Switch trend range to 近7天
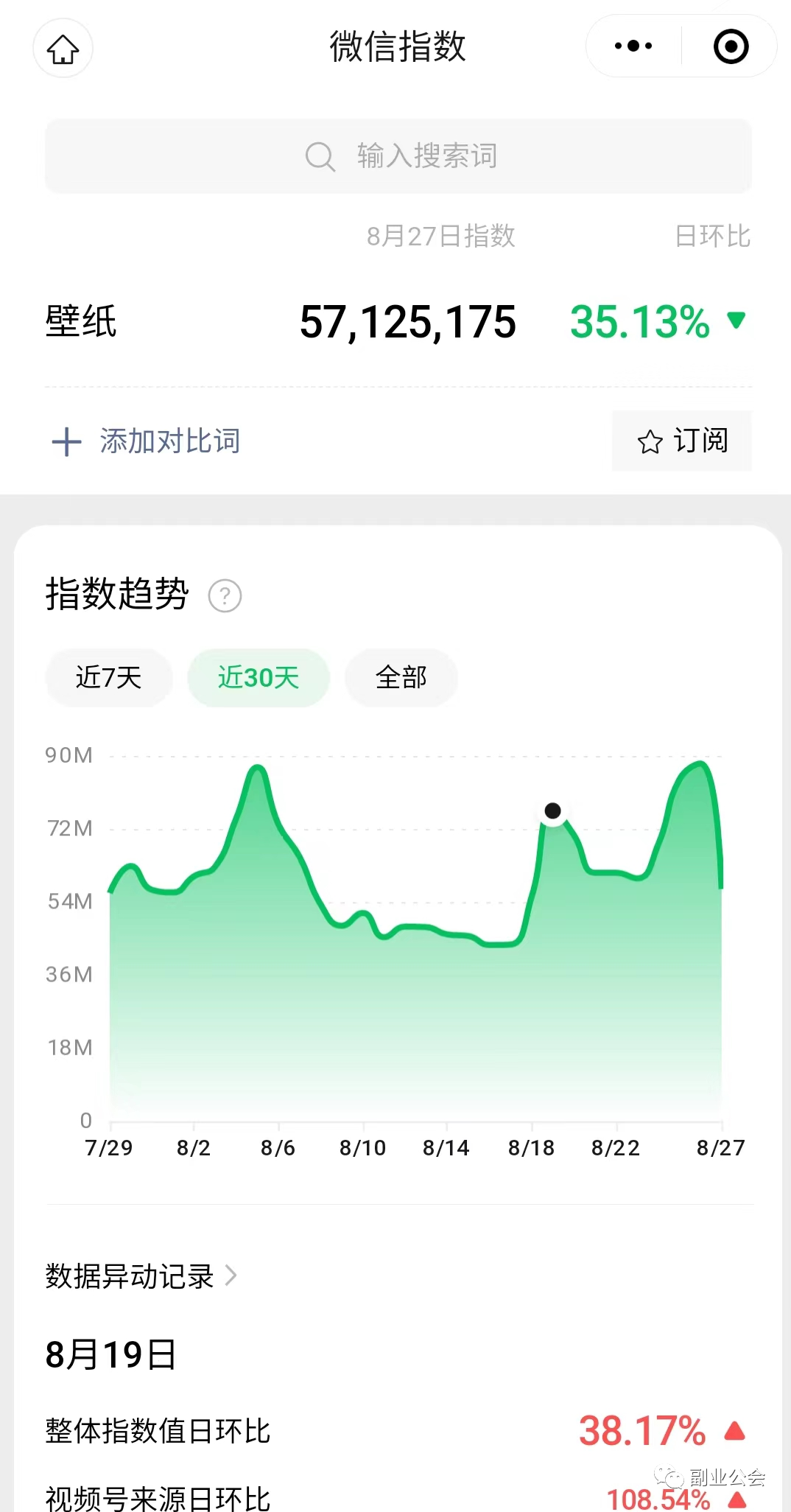Viewport: 791px width, 1512px height. [109, 678]
